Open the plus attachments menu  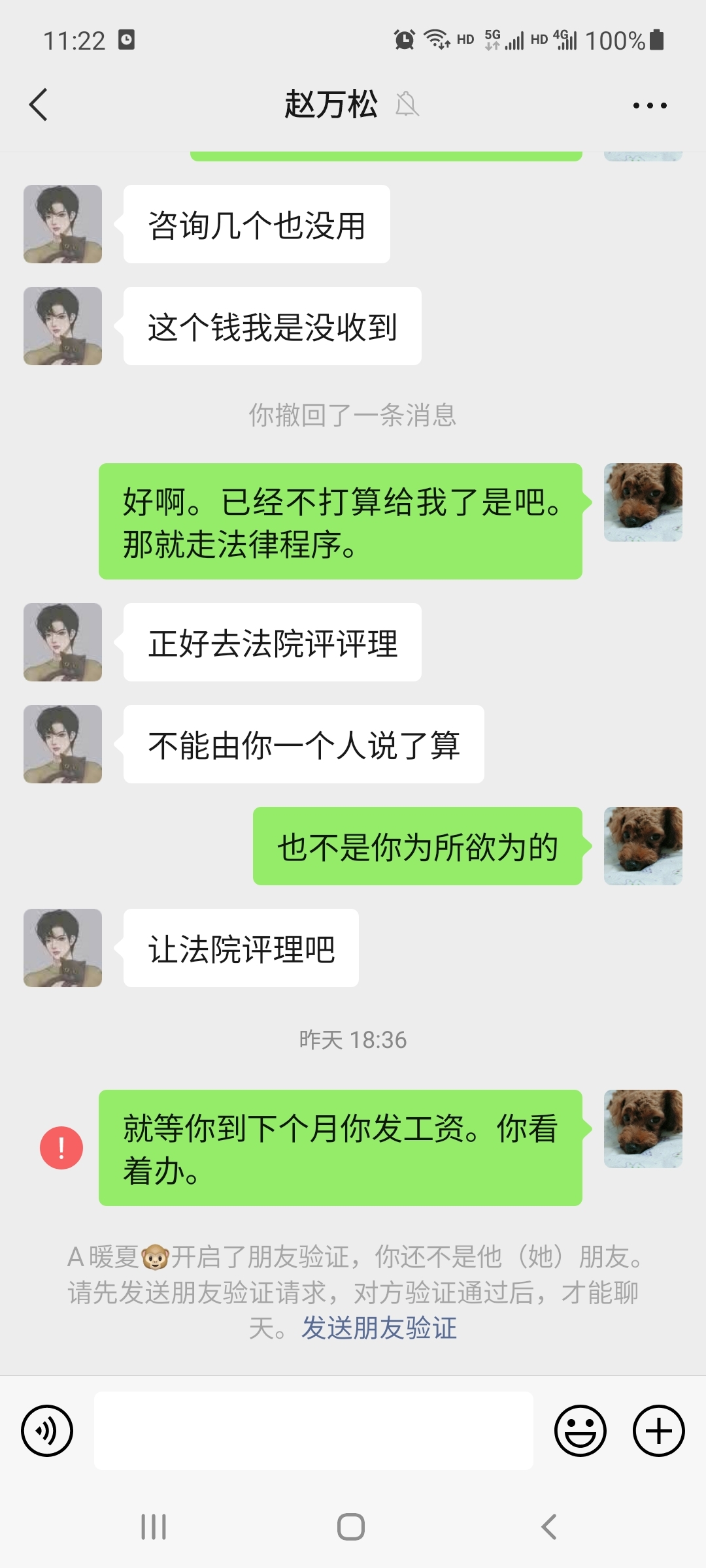(x=658, y=1431)
